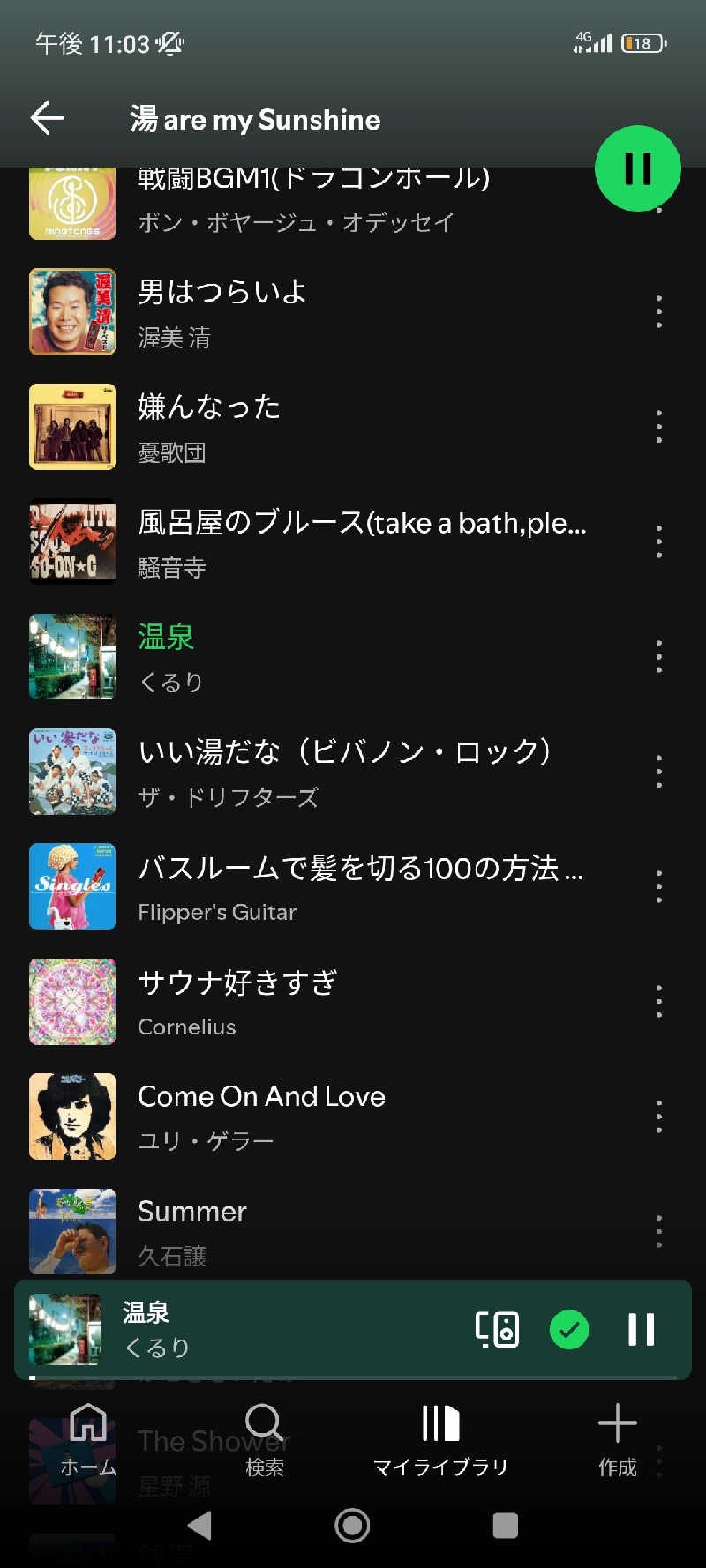706x1568 pixels.
Task: Open options menu for サウナ好きすぎ
Action: click(658, 1002)
